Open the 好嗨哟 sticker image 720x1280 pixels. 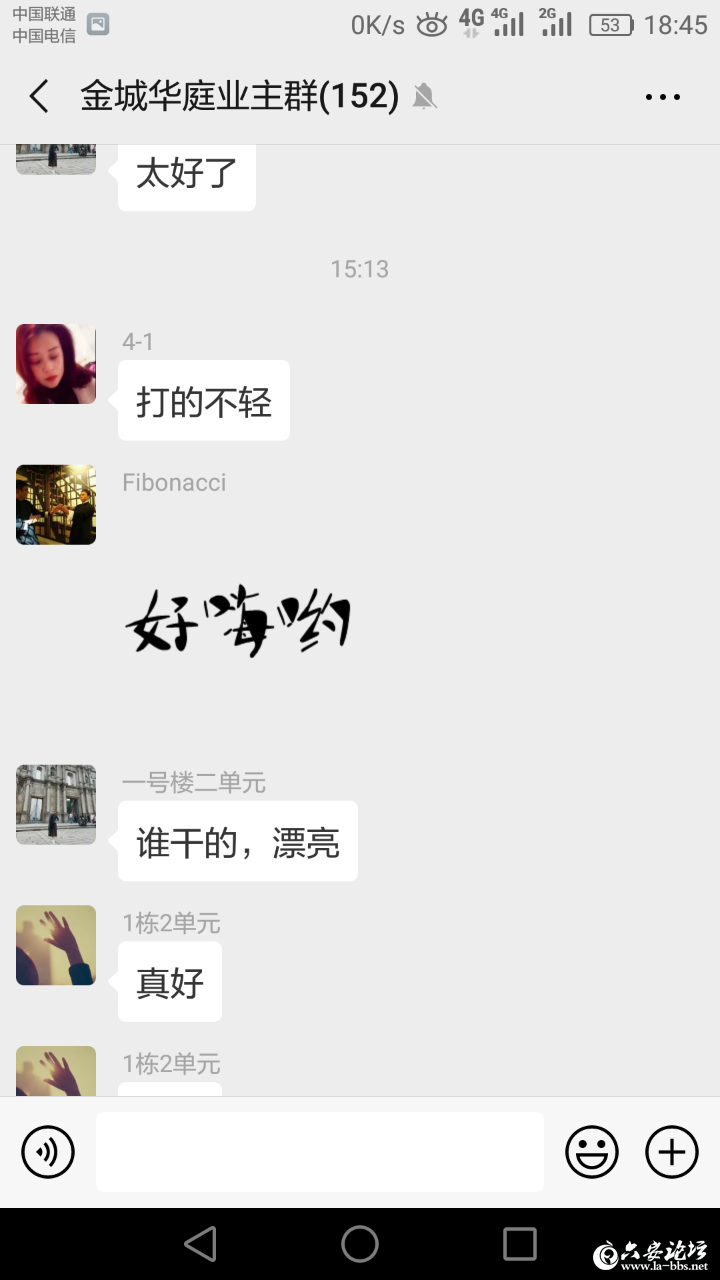pyautogui.click(x=238, y=622)
